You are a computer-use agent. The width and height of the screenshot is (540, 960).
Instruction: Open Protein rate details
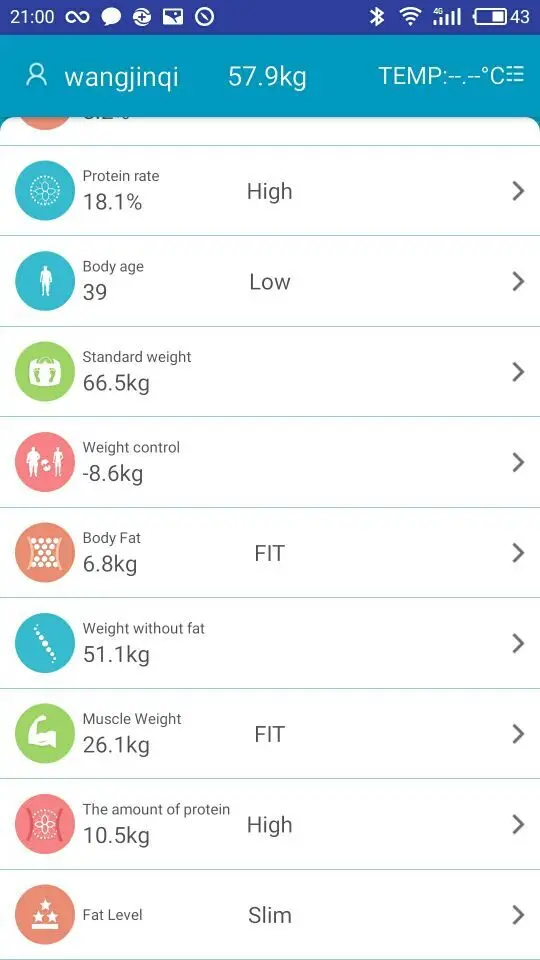(270, 191)
